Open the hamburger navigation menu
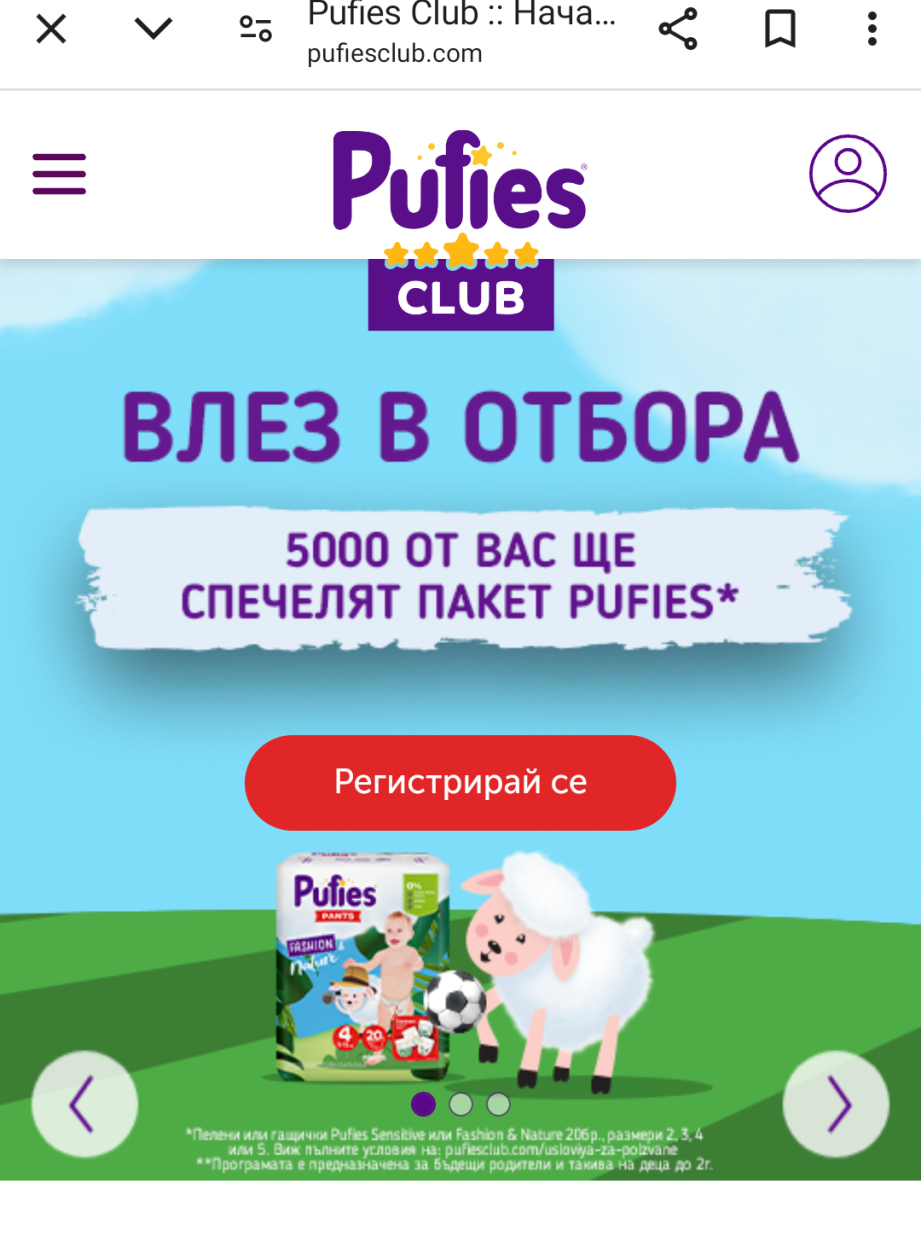921x1242 pixels. point(59,174)
